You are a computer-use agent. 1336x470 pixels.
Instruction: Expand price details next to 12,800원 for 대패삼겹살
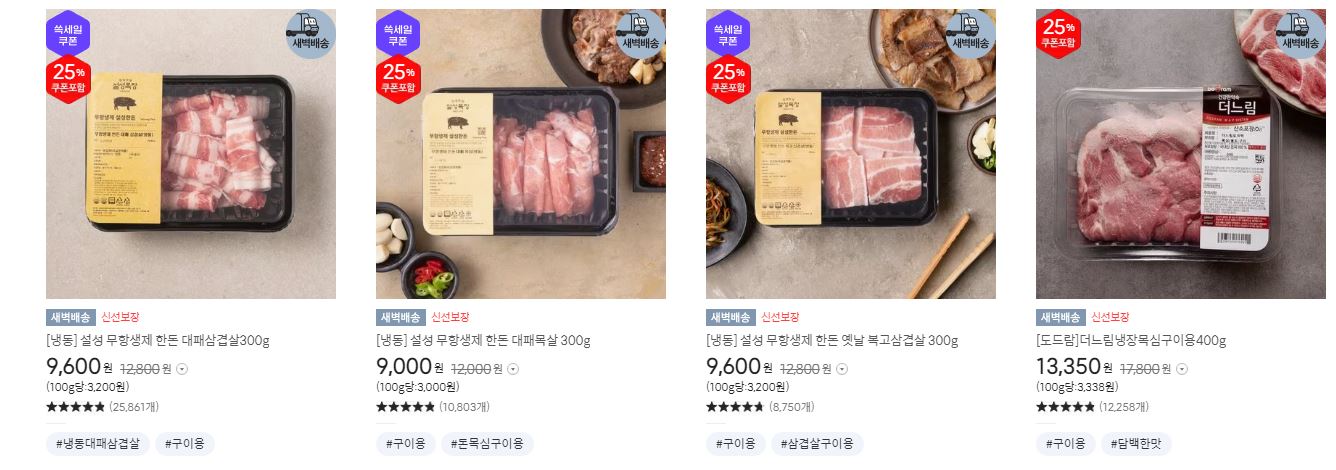(x=182, y=368)
